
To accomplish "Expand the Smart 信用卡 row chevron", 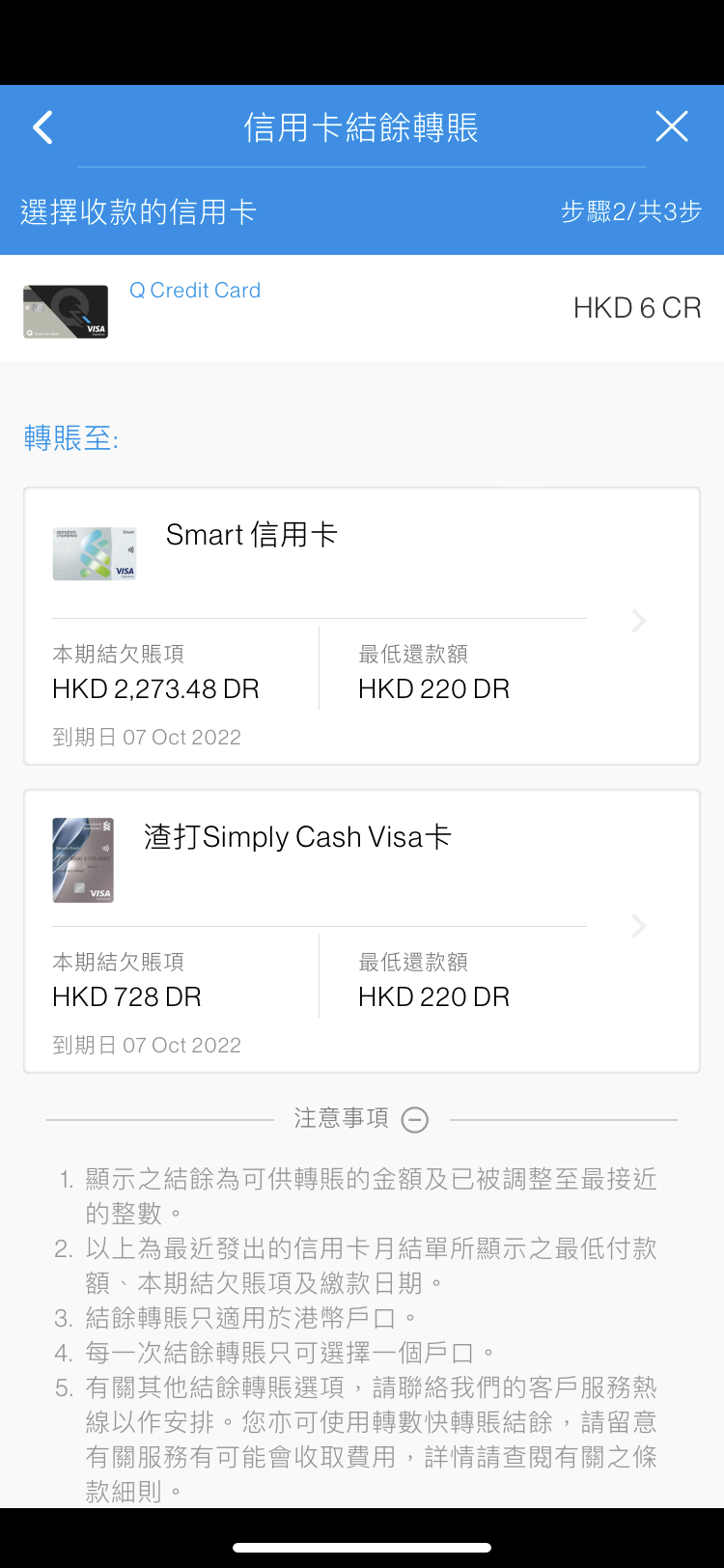I will 637,622.
